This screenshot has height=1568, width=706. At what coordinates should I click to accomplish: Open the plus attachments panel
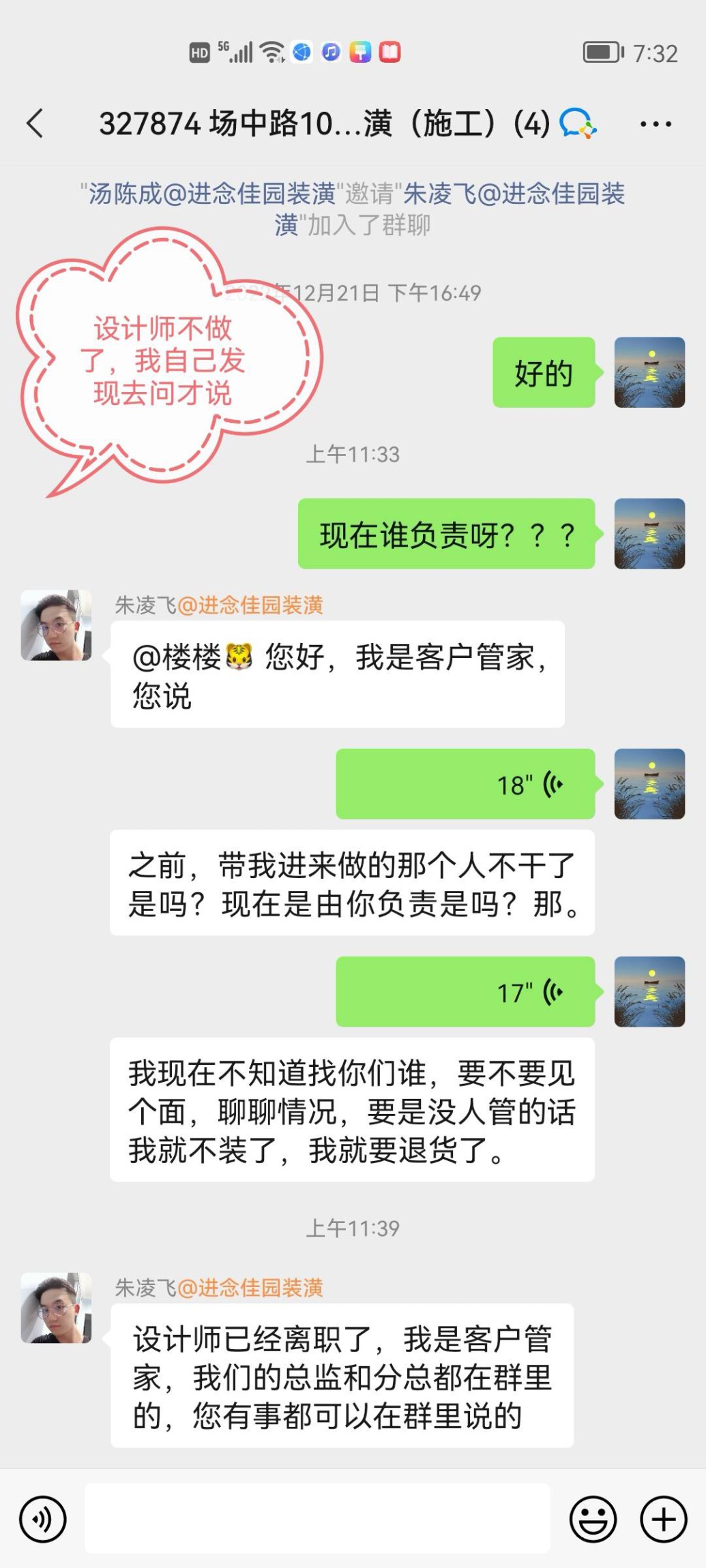[663, 1519]
